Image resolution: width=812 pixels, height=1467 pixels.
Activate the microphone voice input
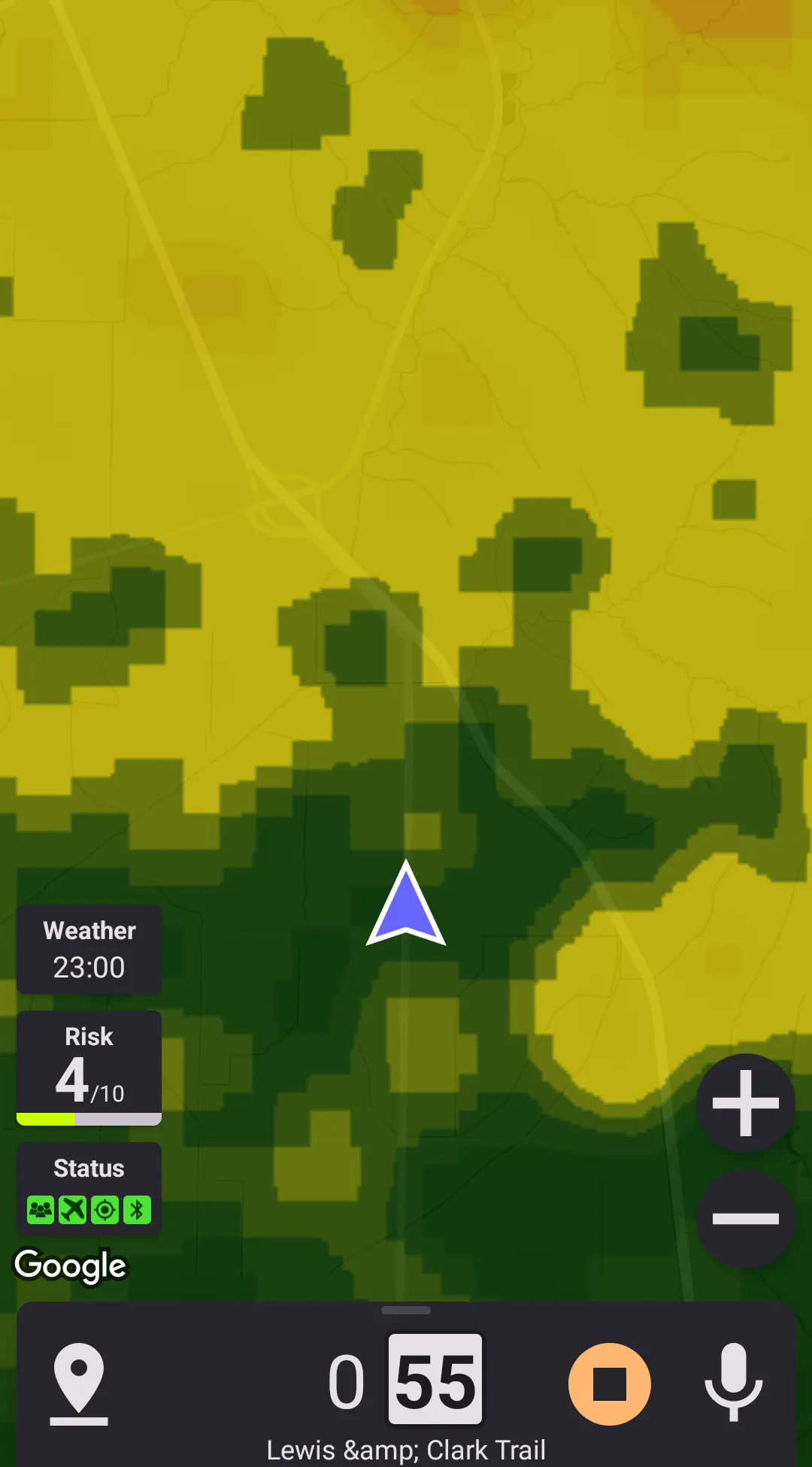733,1383
